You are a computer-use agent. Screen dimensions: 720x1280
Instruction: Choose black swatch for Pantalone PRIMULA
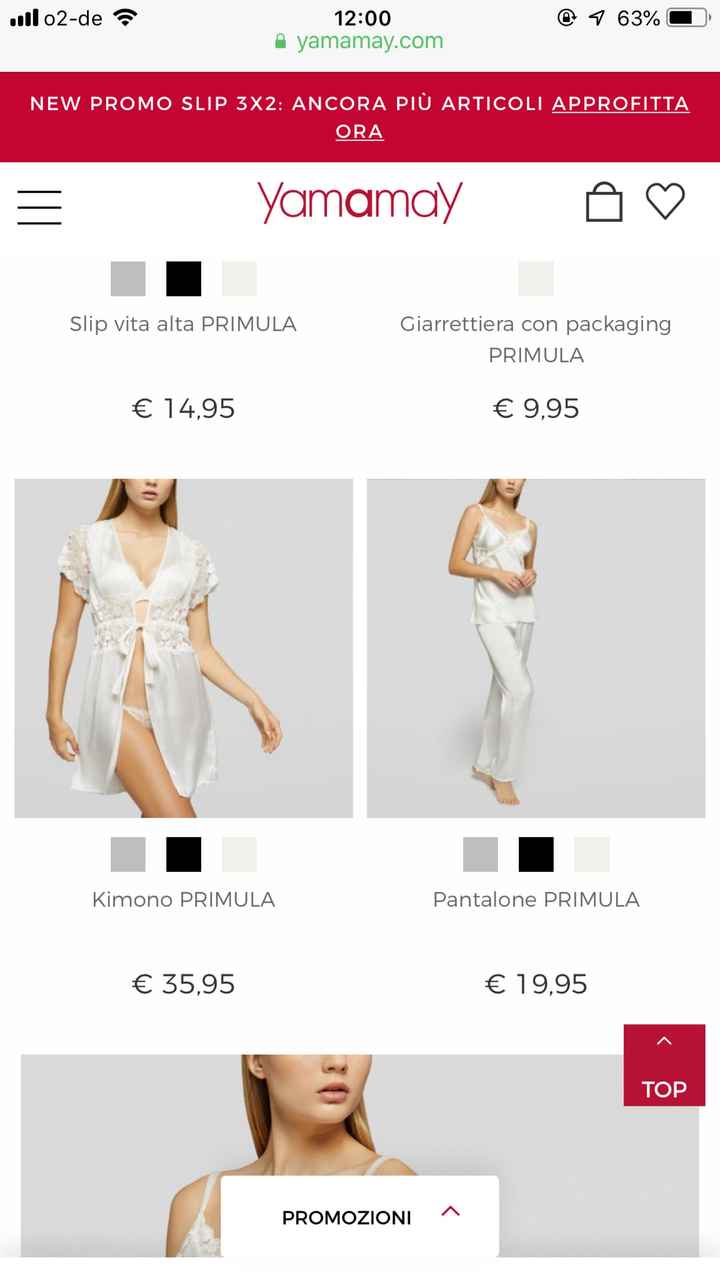pos(536,854)
